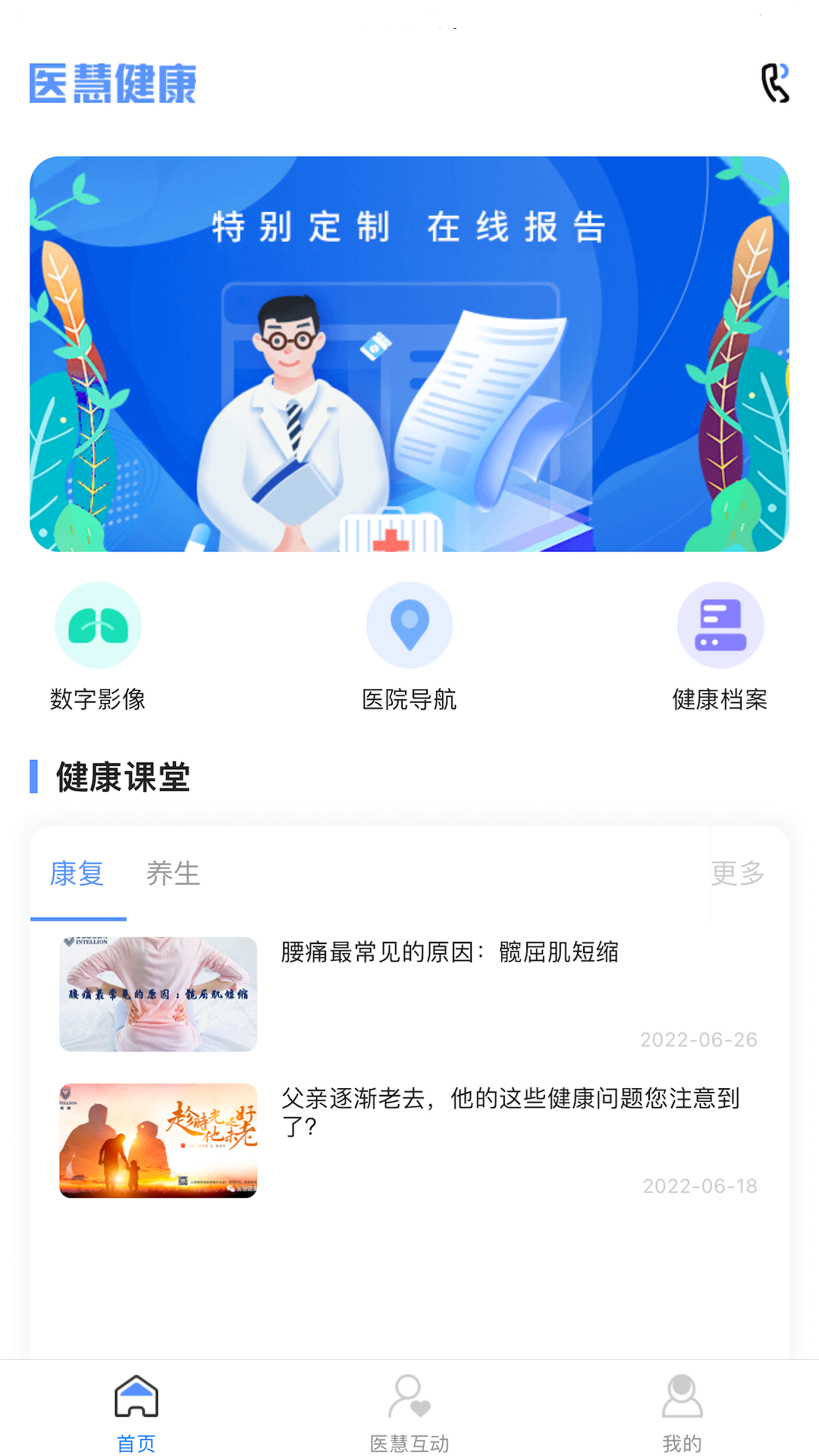Open the father's health article dated 2022-06-18
The width and height of the screenshot is (819, 1456).
coord(512,1113)
